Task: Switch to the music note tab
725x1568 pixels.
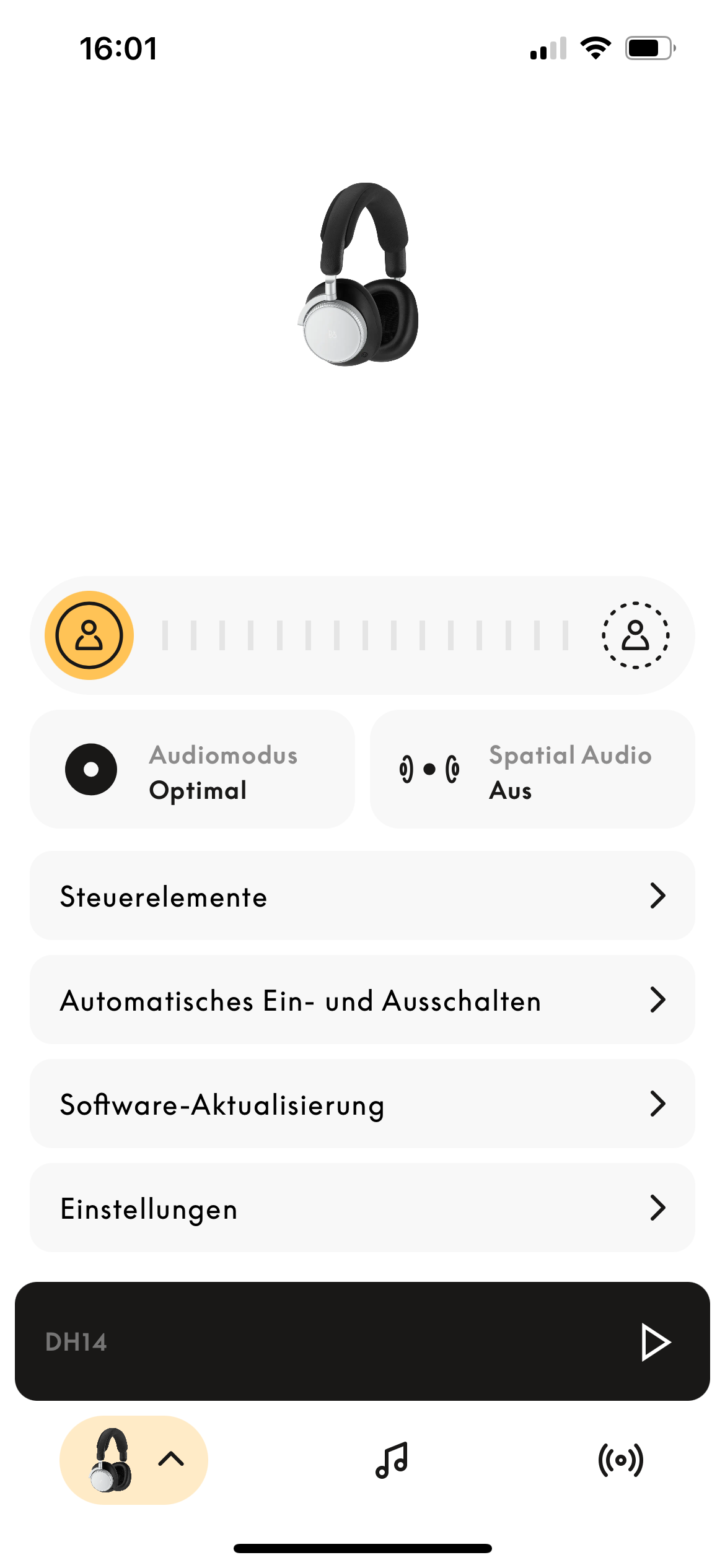Action: (x=392, y=1460)
